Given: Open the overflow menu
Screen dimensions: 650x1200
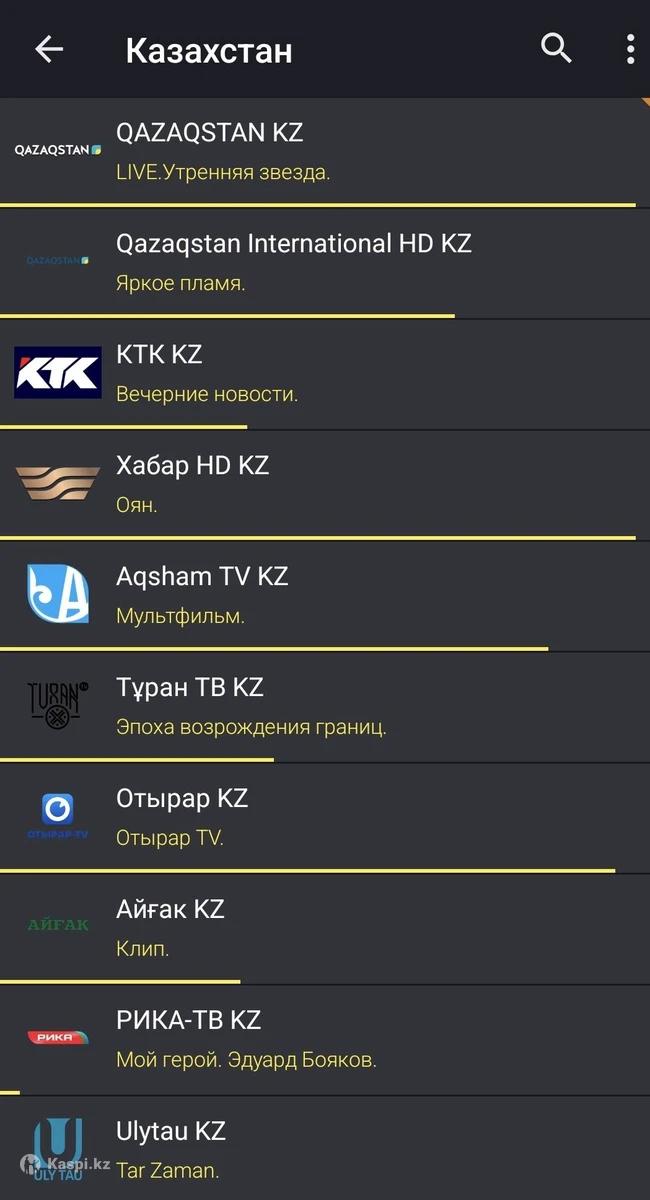Looking at the screenshot, I should tap(630, 48).
